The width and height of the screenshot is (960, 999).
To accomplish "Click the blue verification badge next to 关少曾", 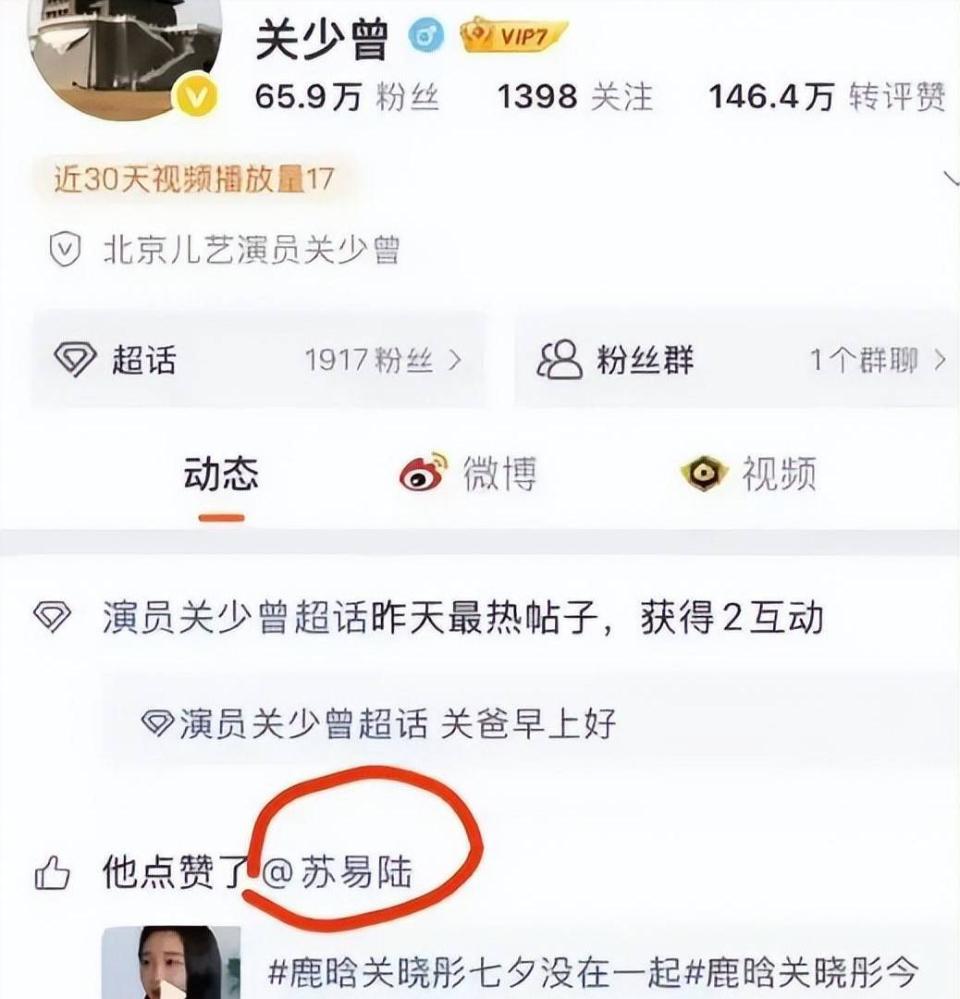I will pos(424,35).
